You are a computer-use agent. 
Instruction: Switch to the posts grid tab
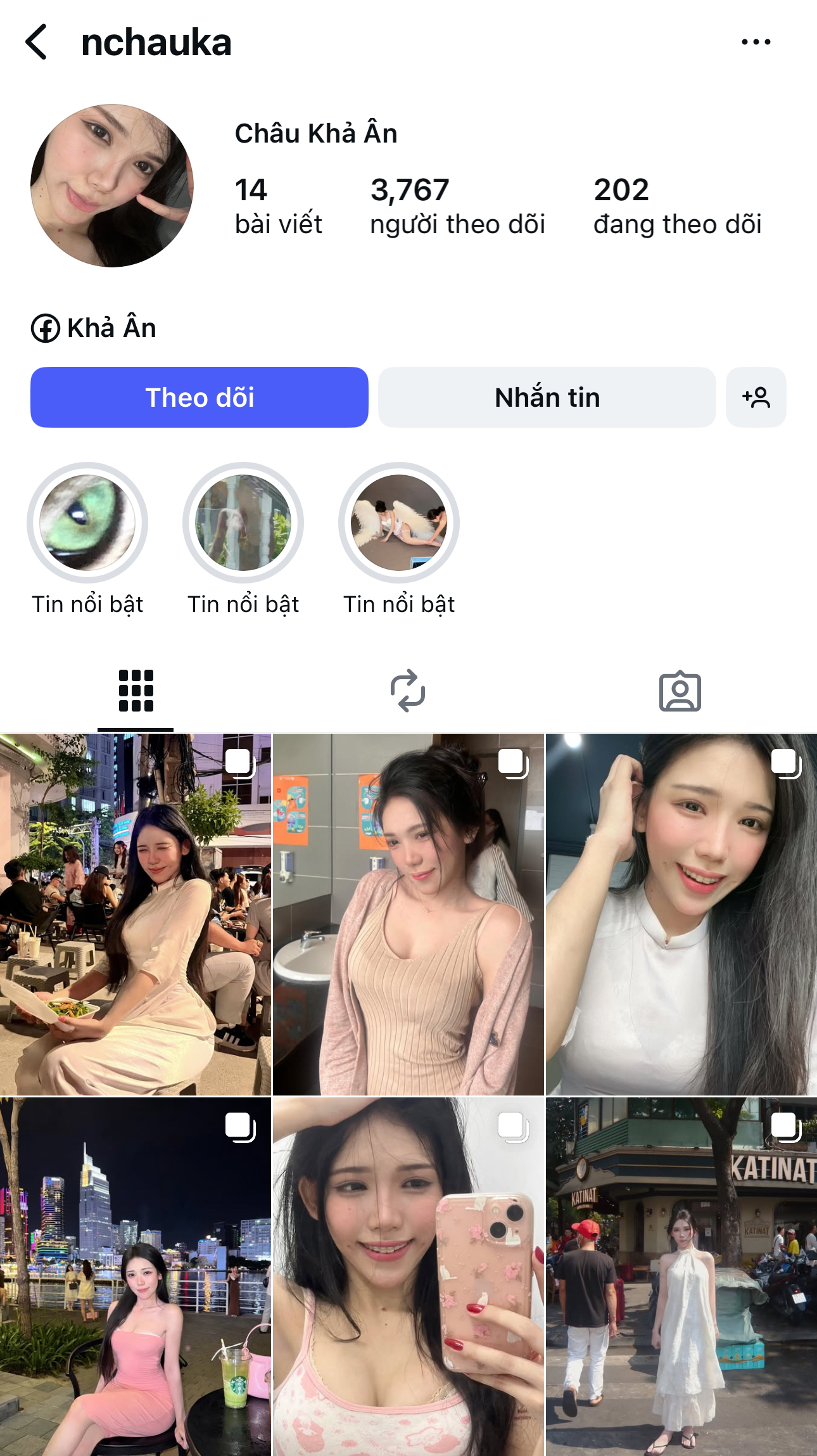136,691
